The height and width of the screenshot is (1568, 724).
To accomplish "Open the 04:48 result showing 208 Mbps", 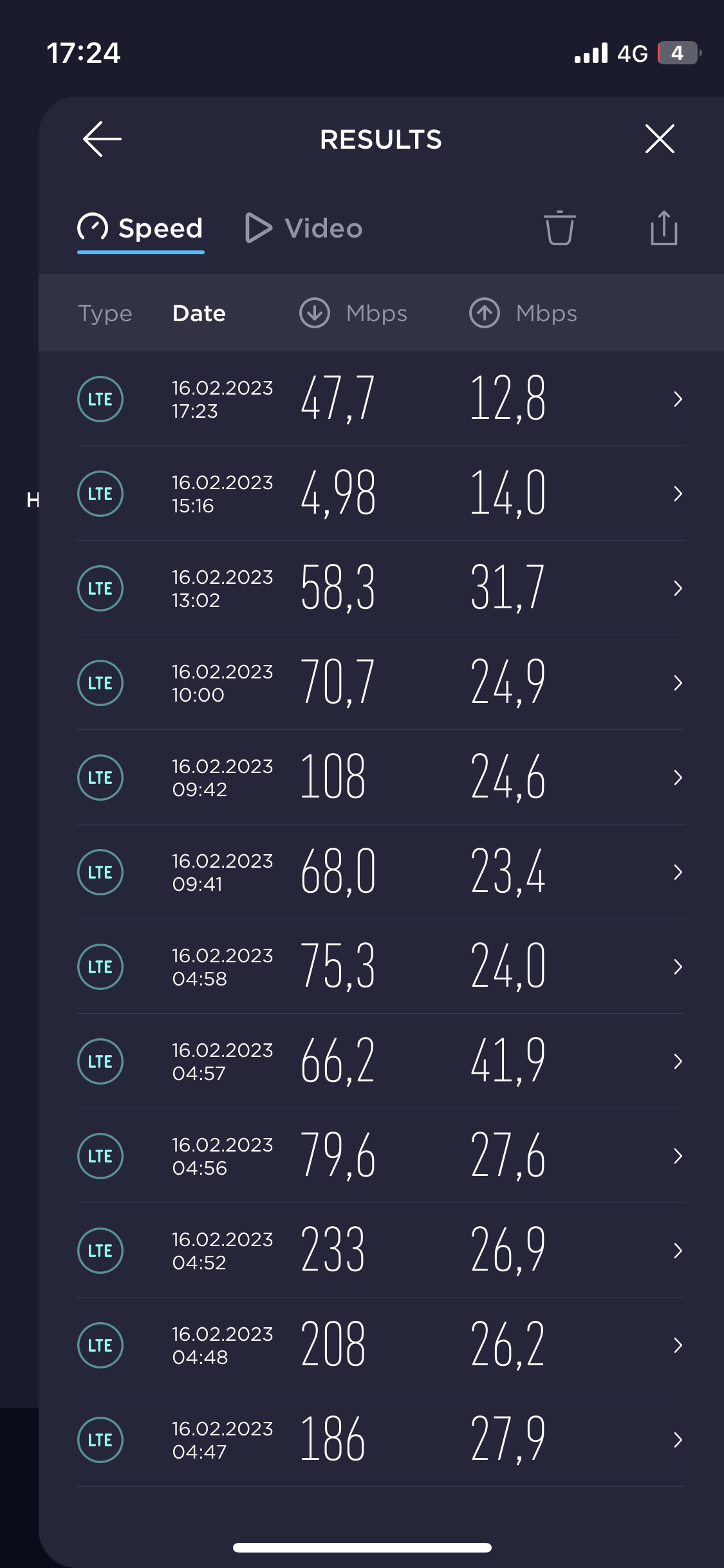I will tap(381, 1345).
